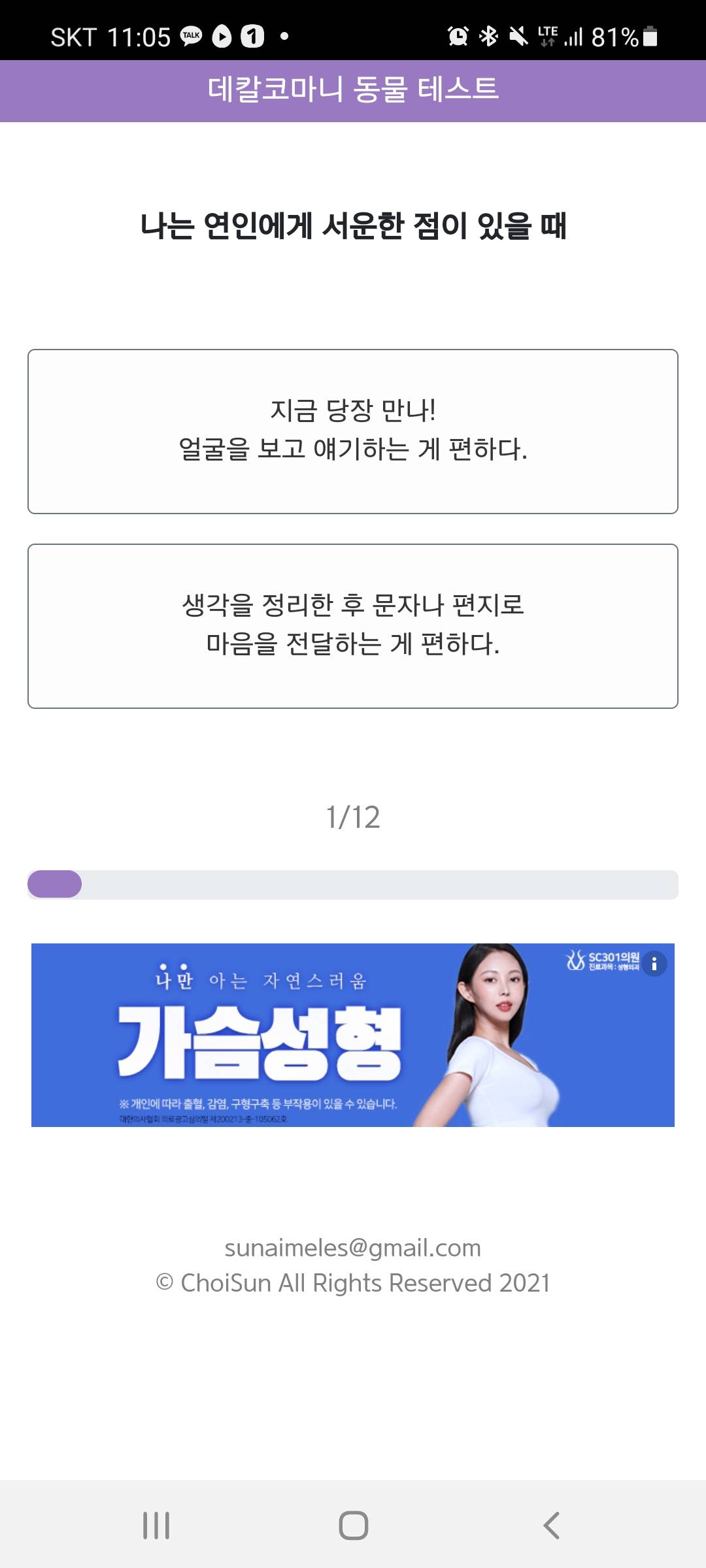This screenshot has width=706, height=1568.
Task: Go back with system back button
Action: coord(551,1526)
